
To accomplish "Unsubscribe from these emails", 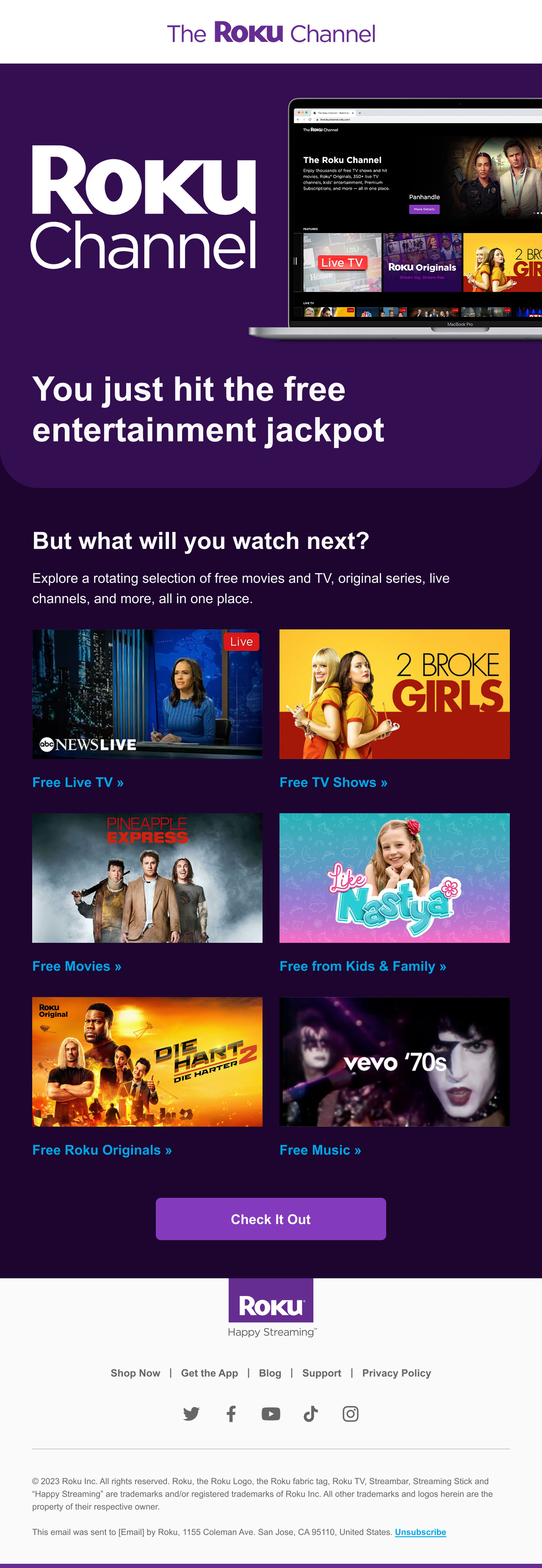I will coord(420,1532).
